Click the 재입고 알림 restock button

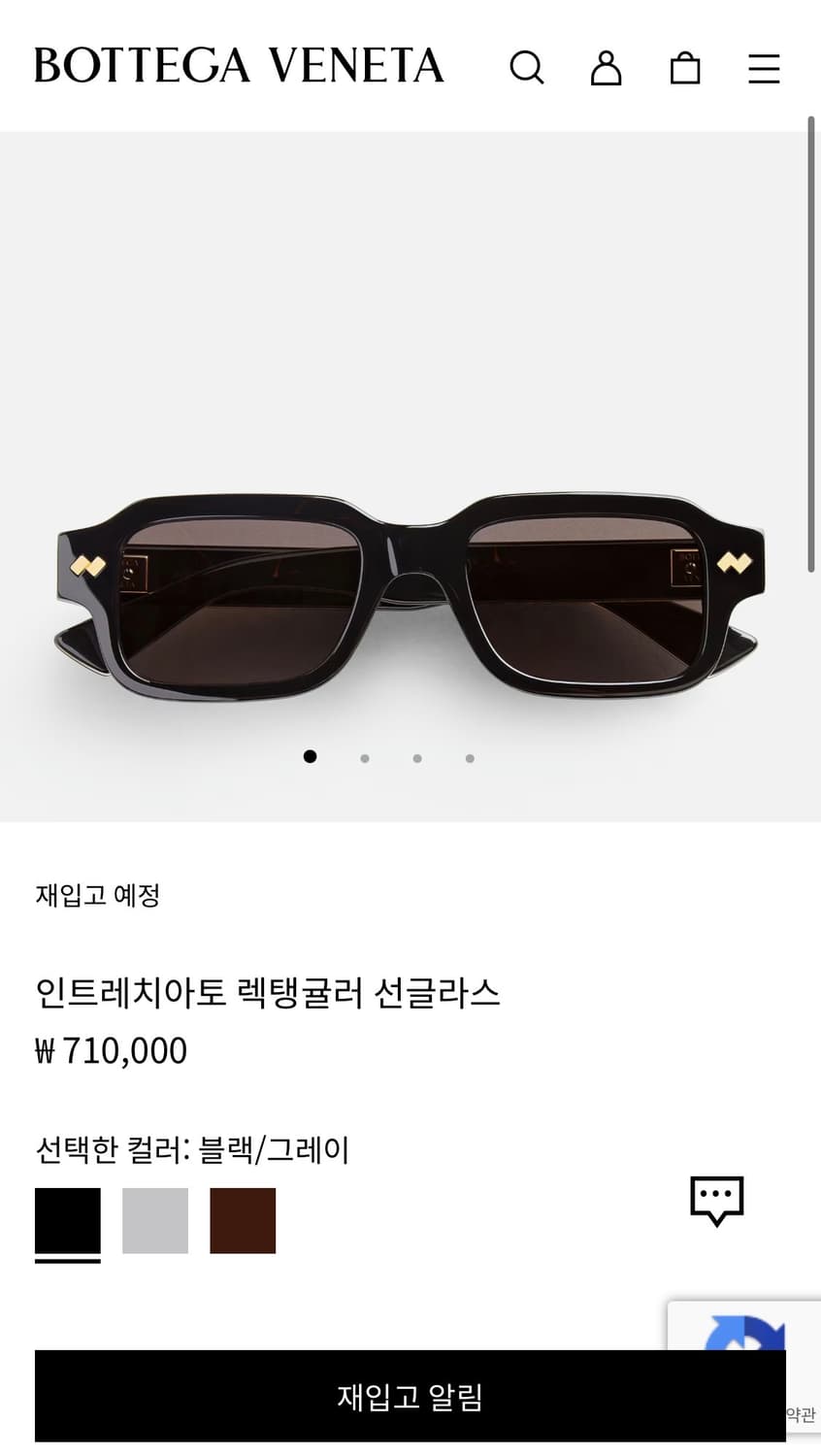point(410,1396)
